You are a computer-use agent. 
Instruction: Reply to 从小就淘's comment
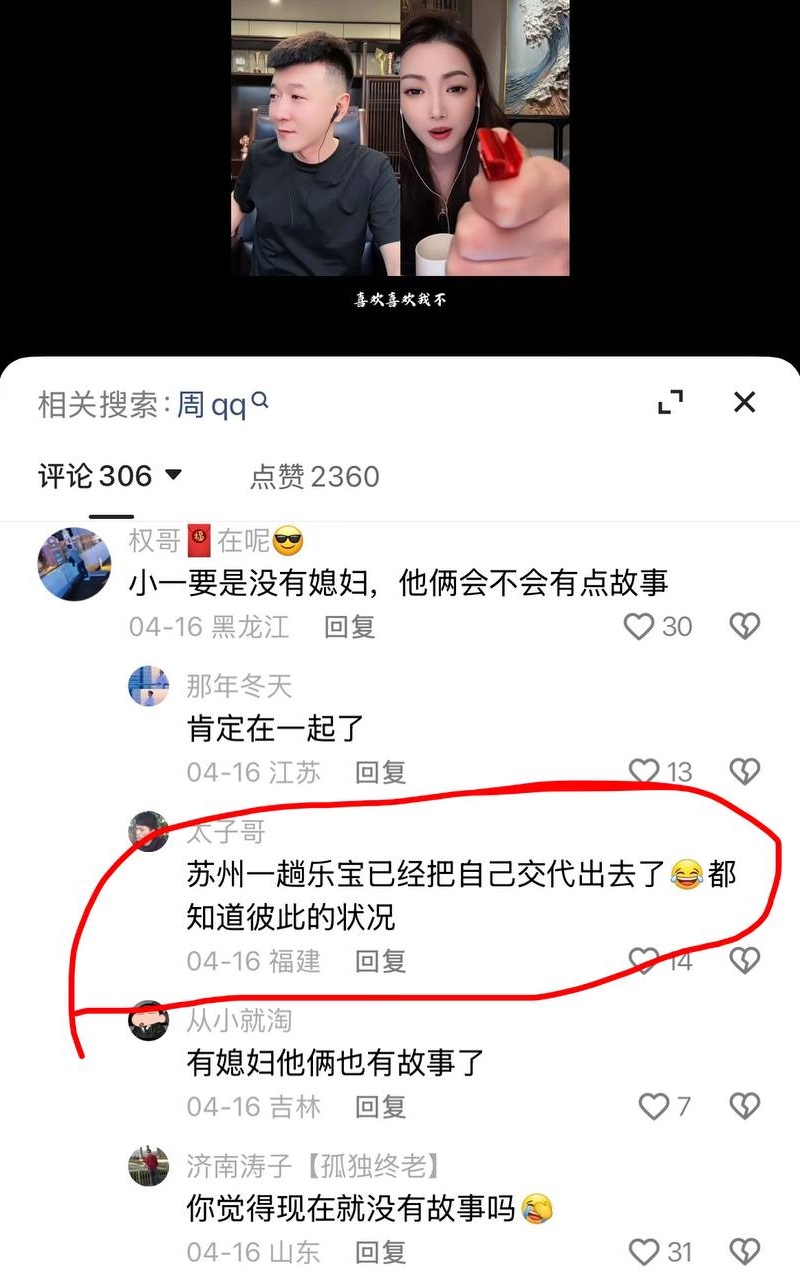[x=381, y=1107]
